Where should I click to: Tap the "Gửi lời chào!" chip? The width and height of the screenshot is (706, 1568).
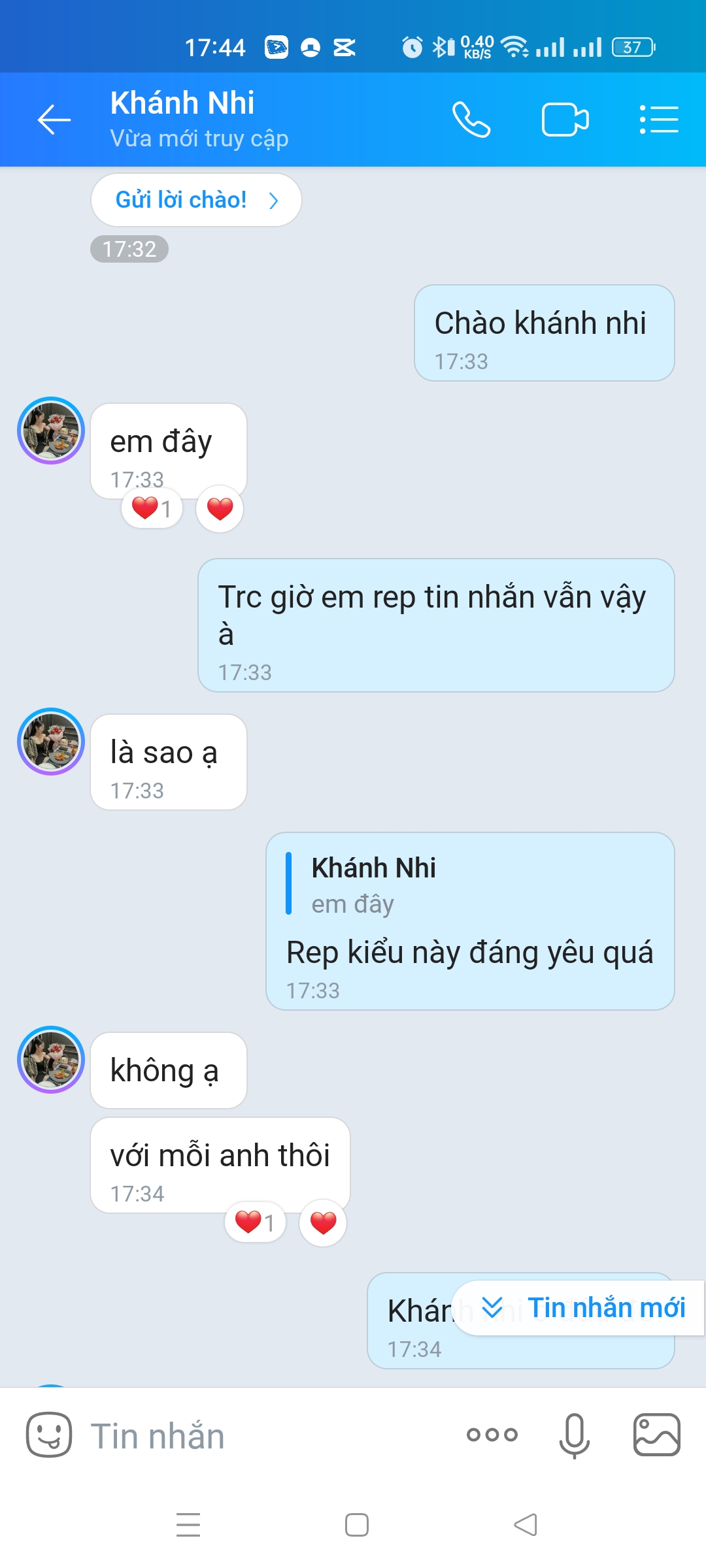tap(196, 200)
